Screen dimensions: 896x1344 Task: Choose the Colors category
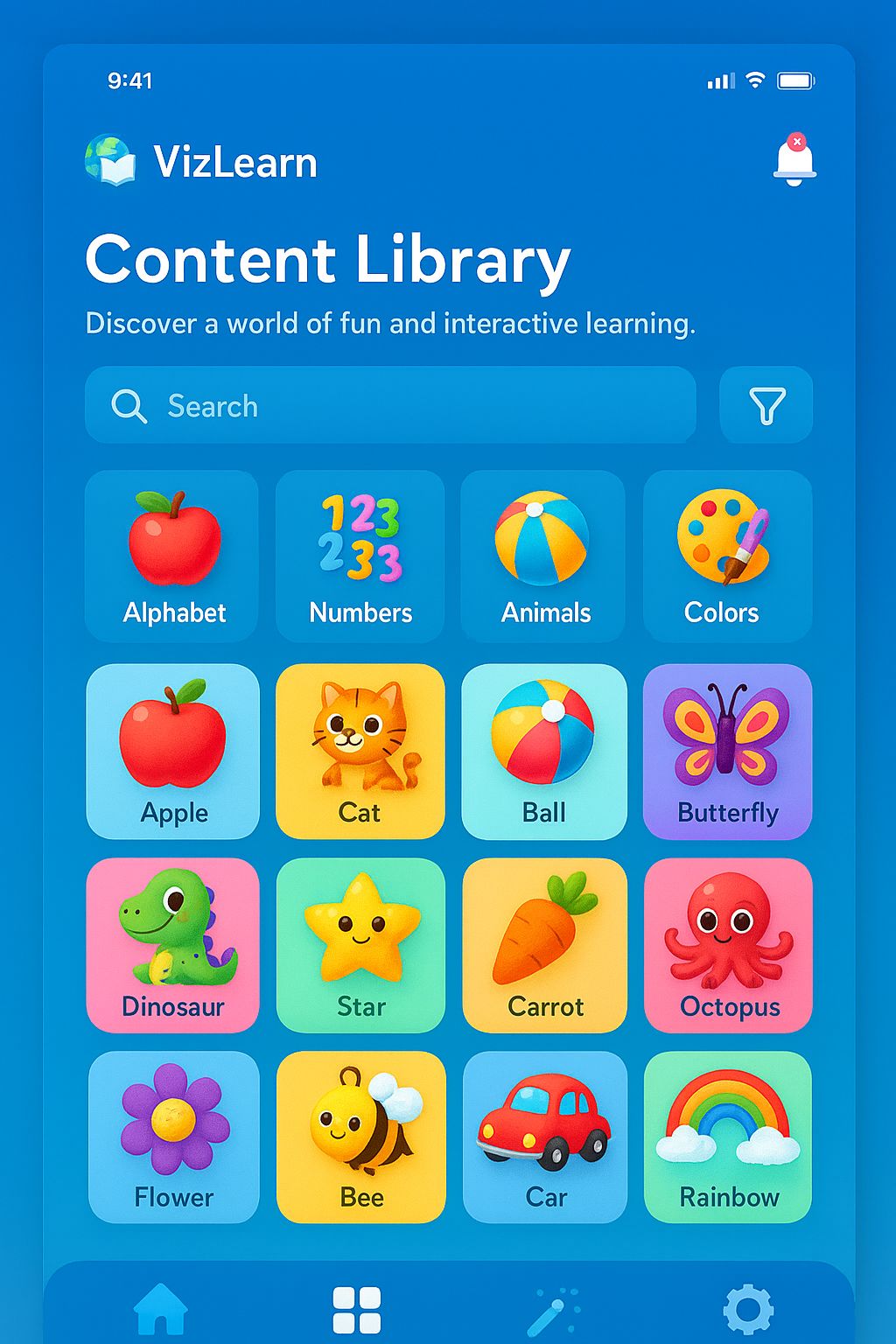coord(727,556)
